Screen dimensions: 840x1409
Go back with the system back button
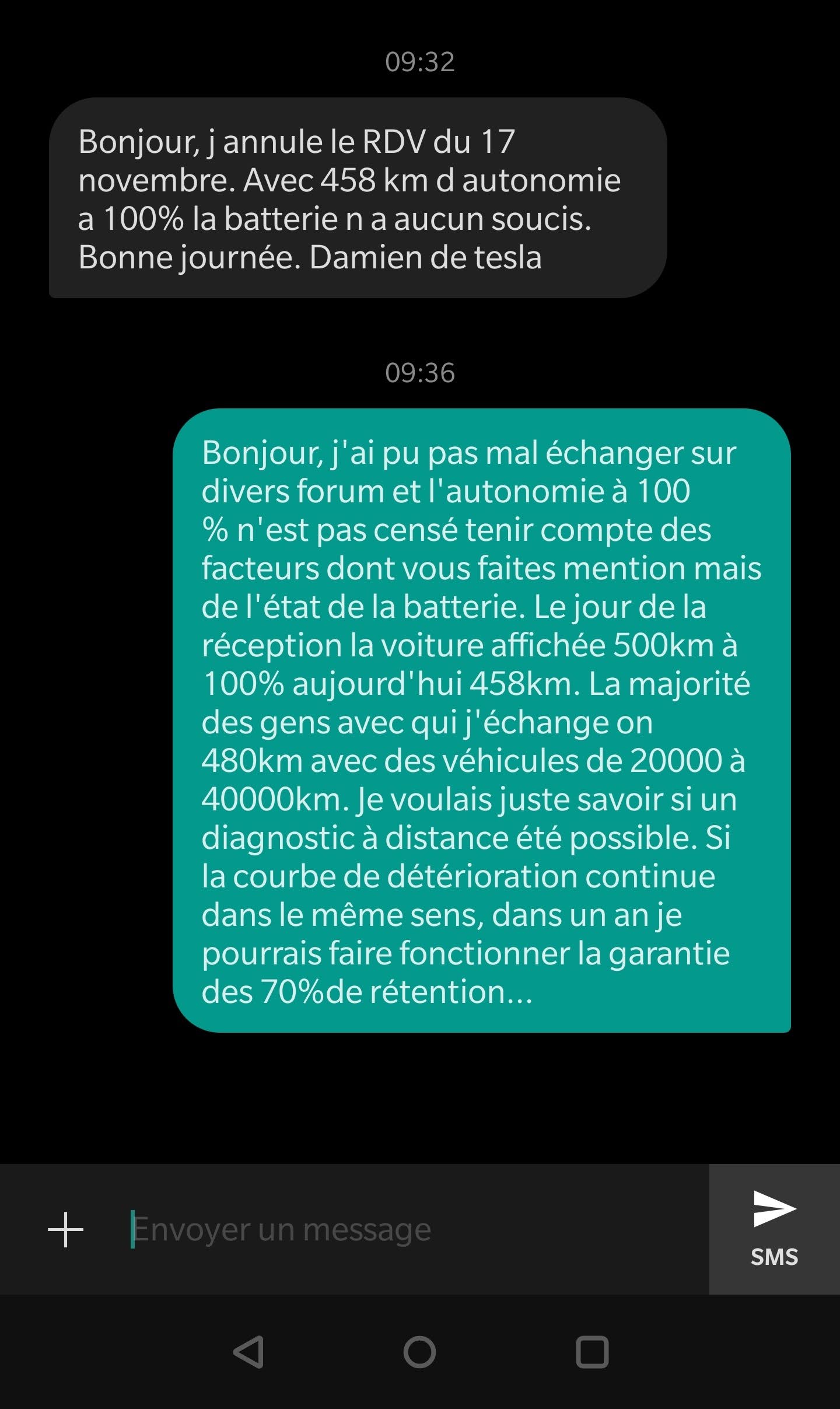point(249,1351)
